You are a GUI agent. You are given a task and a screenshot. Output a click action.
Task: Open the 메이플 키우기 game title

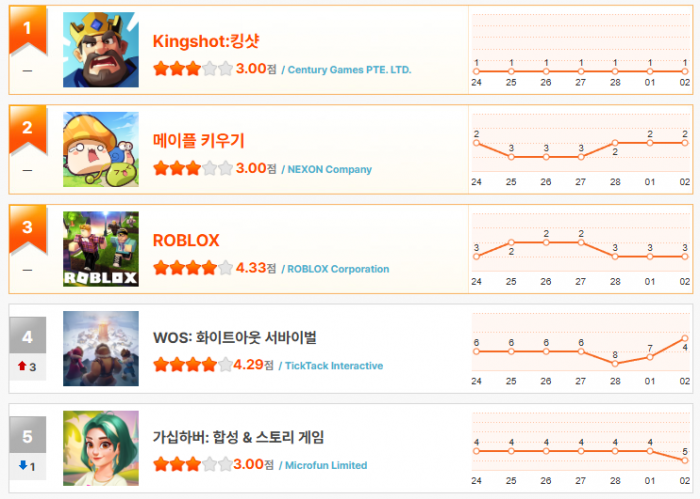(198, 140)
